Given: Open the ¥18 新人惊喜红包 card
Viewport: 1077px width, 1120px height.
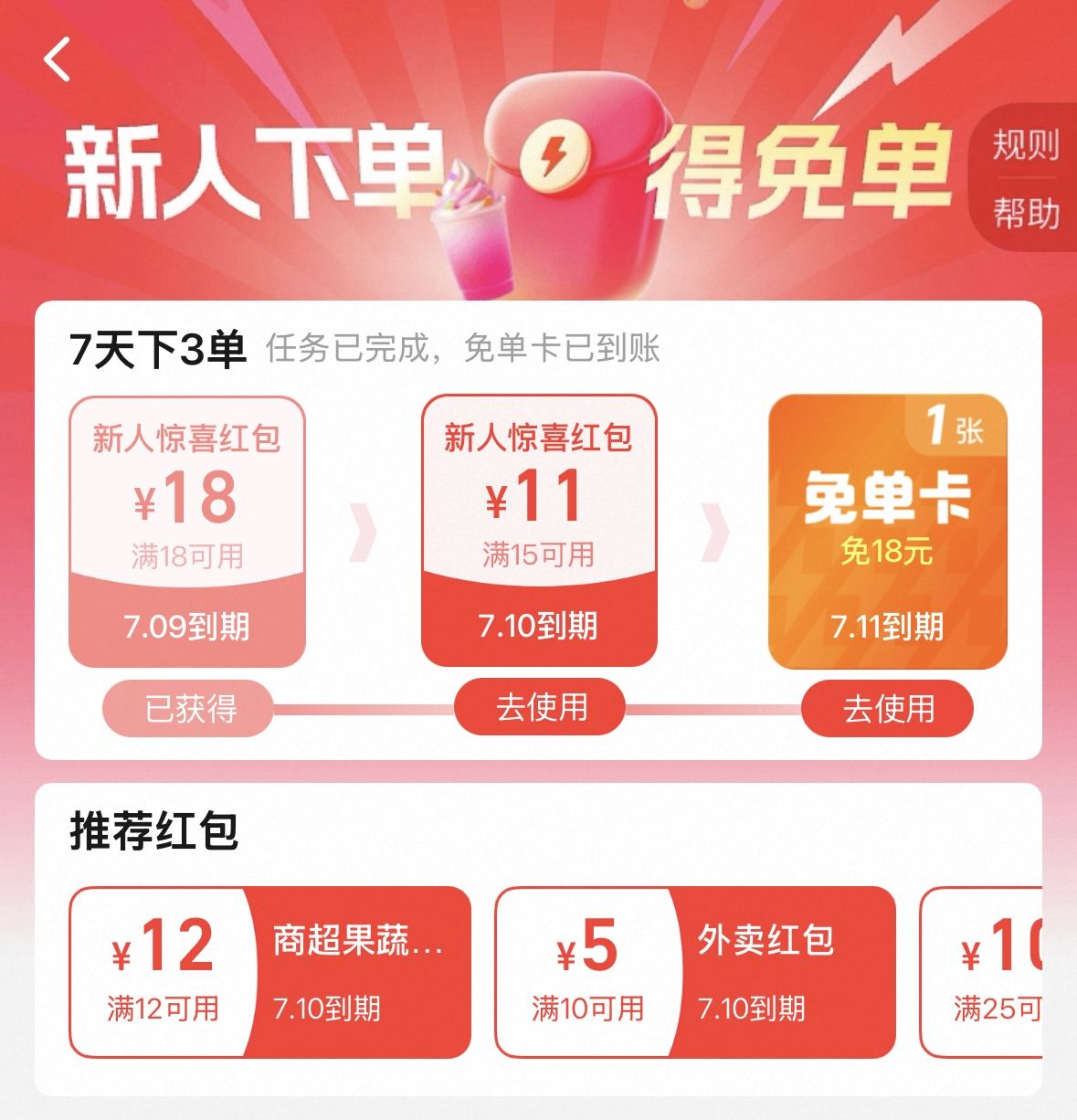Looking at the screenshot, I should point(187,531).
